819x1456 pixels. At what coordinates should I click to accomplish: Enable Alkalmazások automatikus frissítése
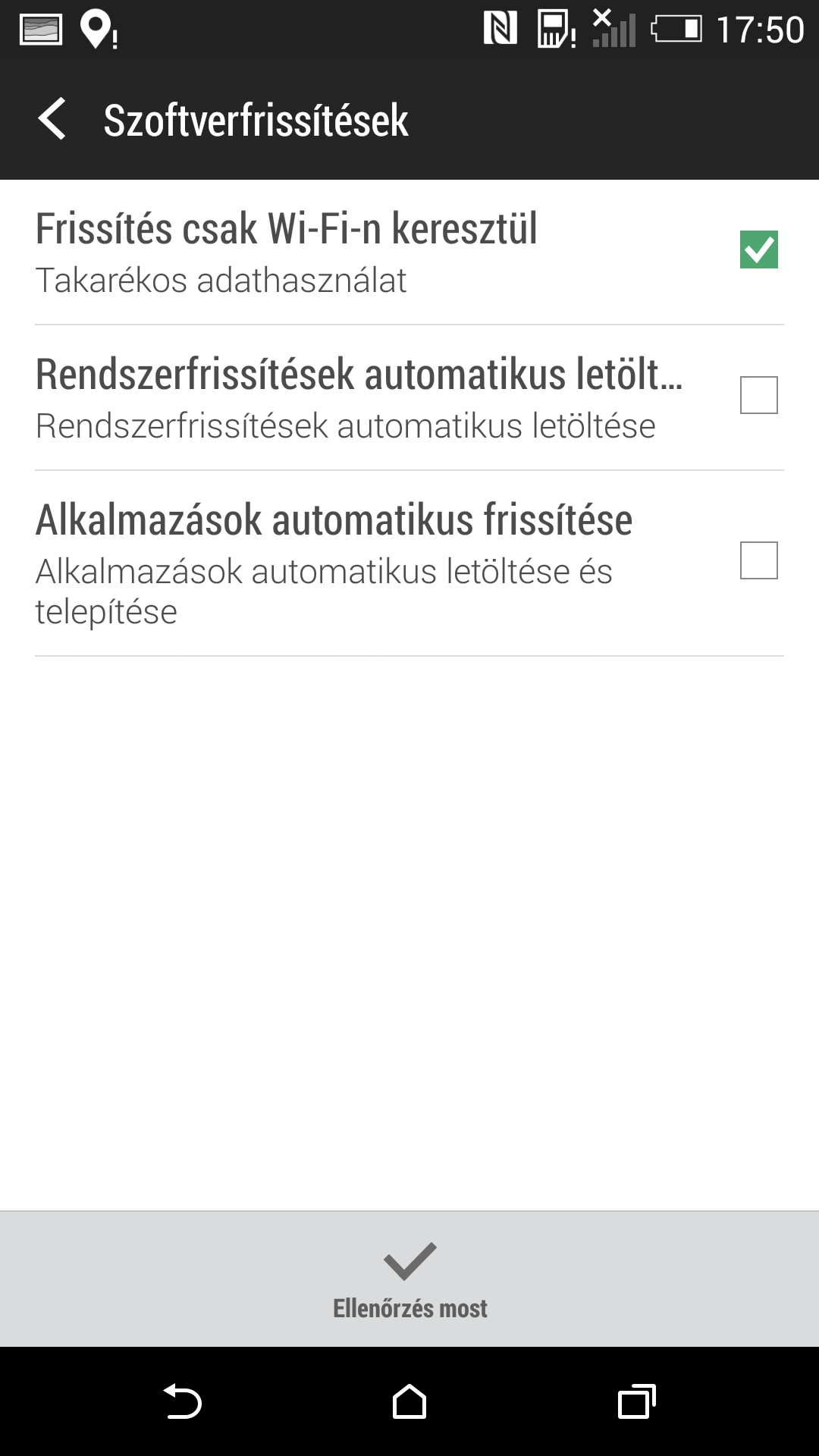pos(758,559)
